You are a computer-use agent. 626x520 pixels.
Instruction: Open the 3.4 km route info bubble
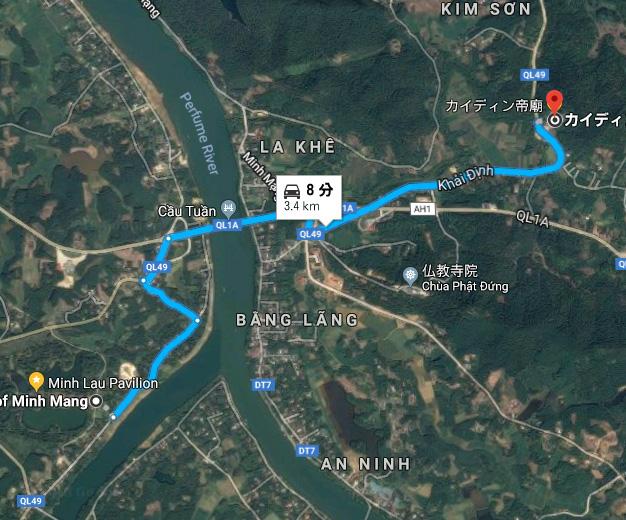click(x=309, y=196)
